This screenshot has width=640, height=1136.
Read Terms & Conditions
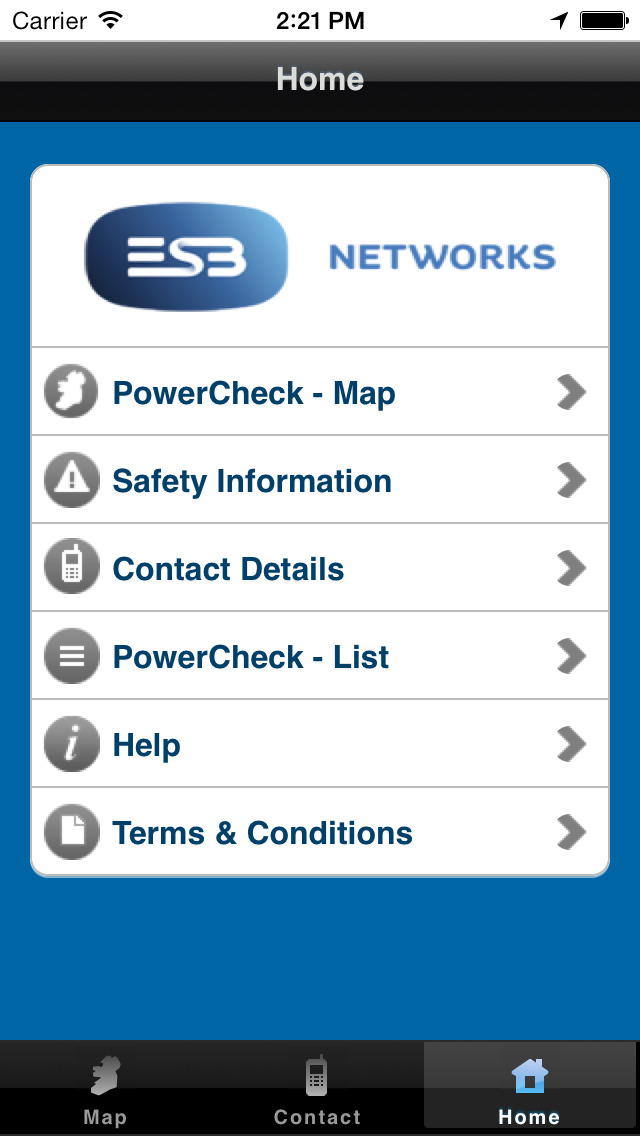(320, 832)
